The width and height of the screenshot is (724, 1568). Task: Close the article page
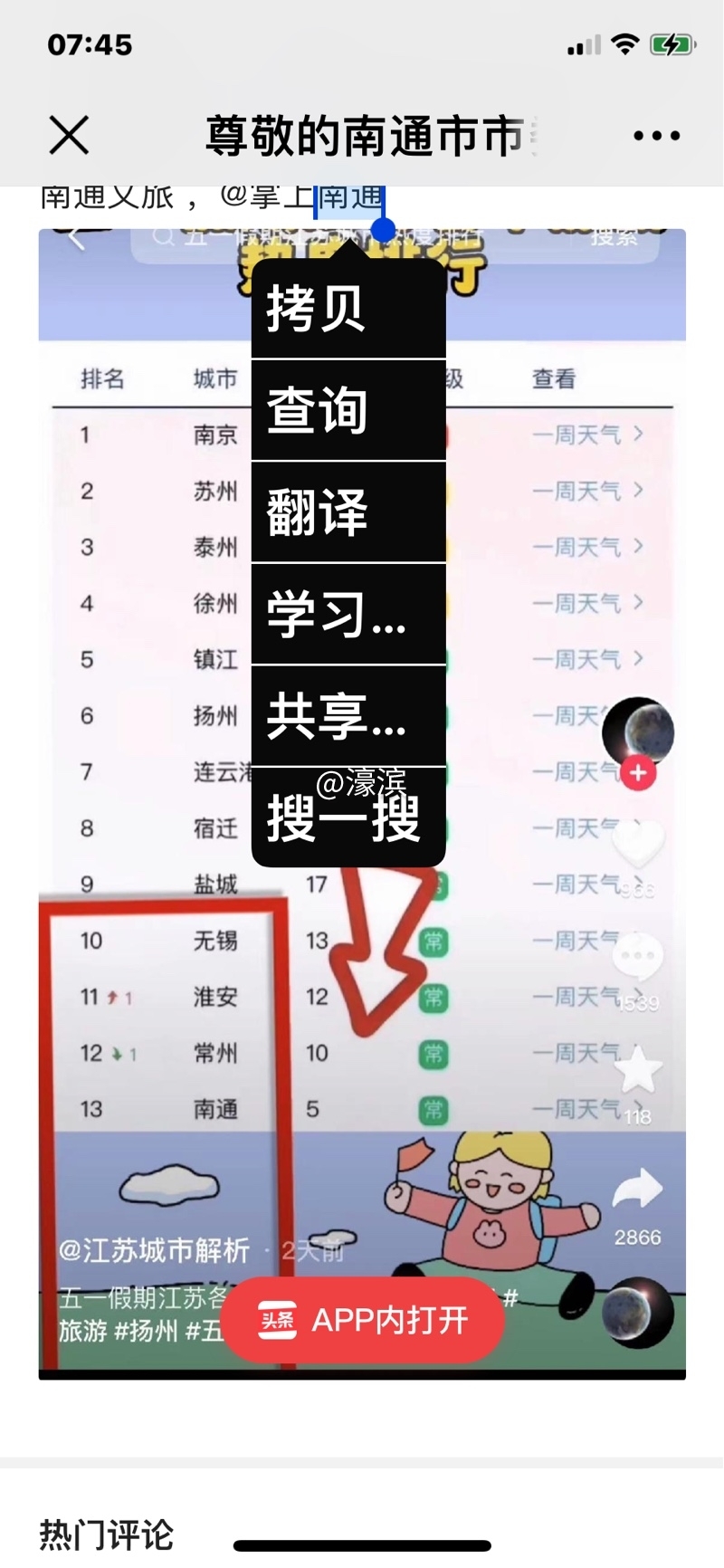coord(69,136)
